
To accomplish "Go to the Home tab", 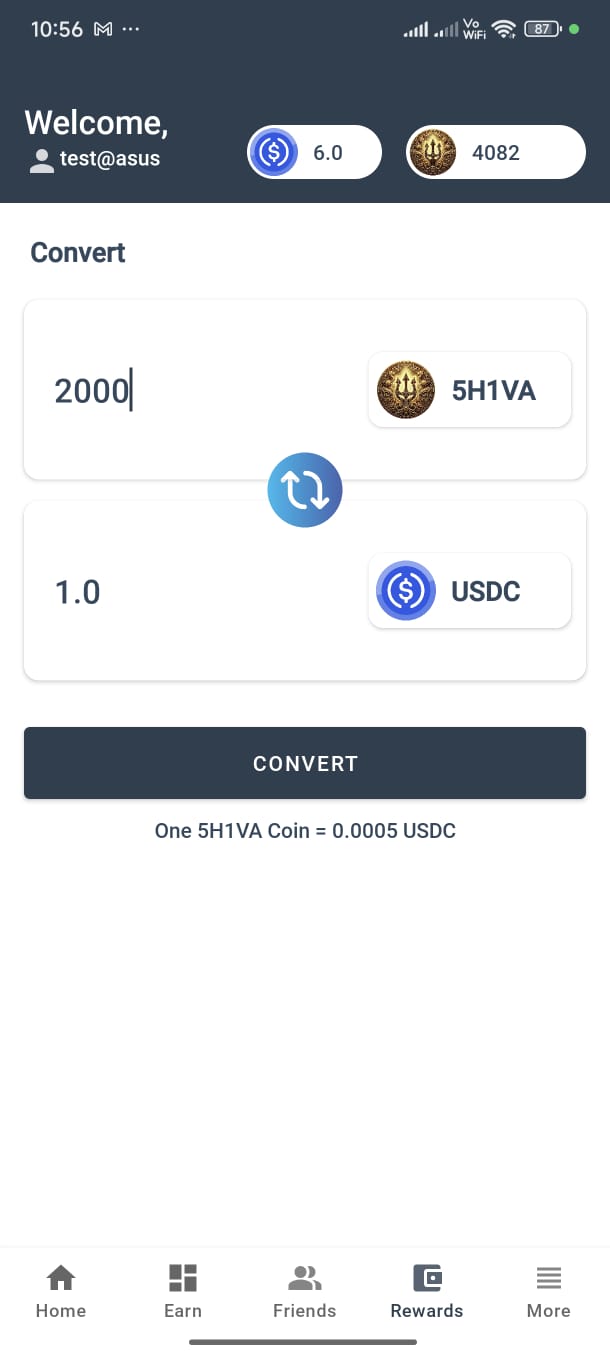I will pyautogui.click(x=61, y=1291).
